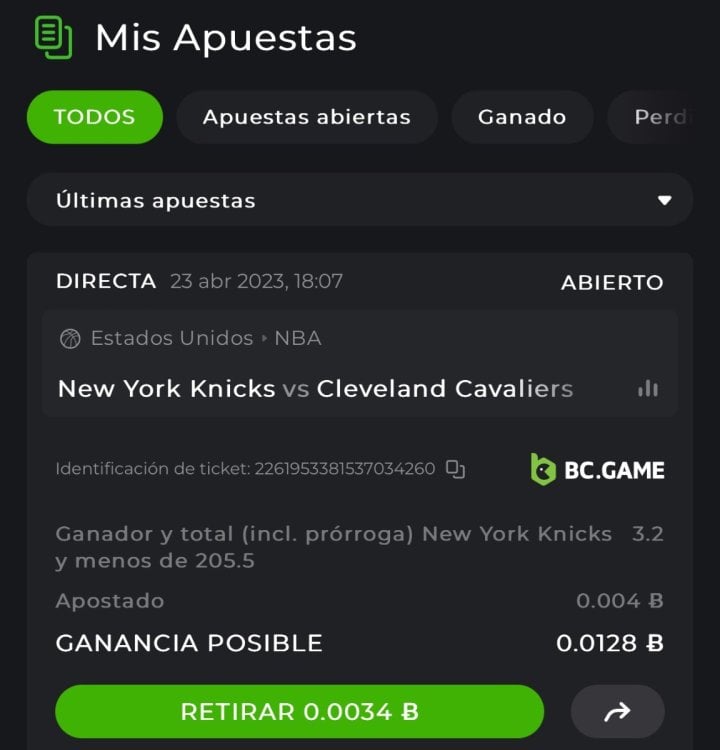Select the TODOS filter tab
This screenshot has width=720, height=750.
click(x=94, y=117)
